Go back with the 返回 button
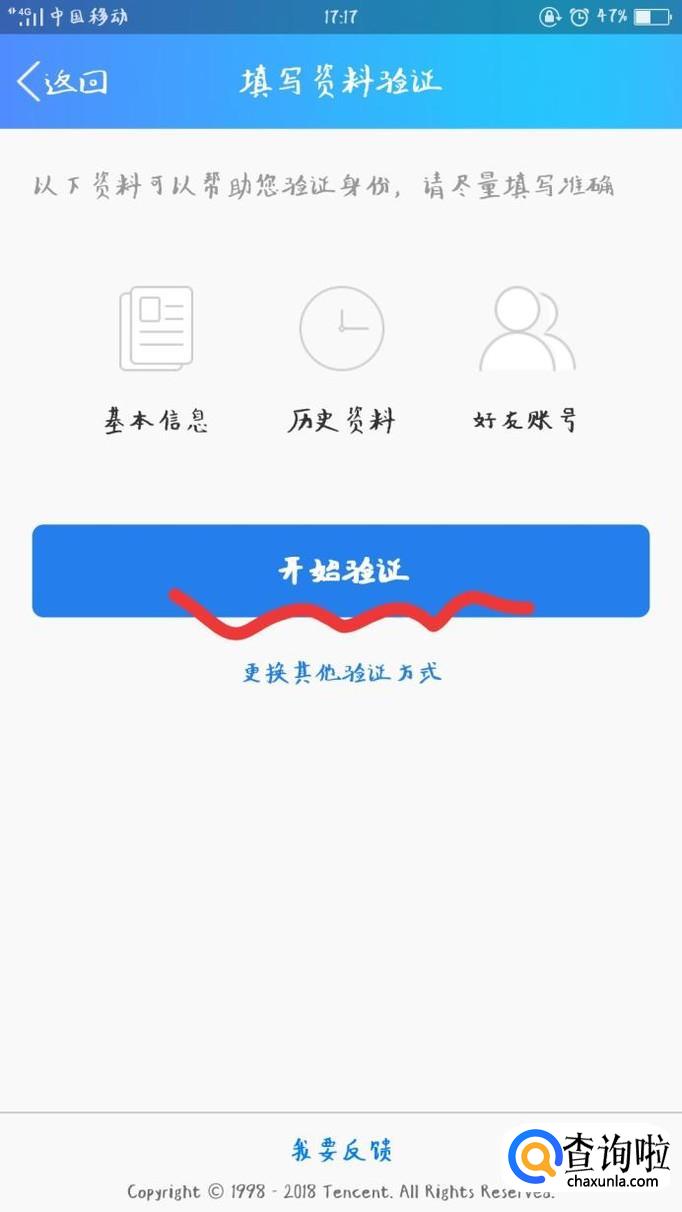This screenshot has height=1212, width=682. 62,82
